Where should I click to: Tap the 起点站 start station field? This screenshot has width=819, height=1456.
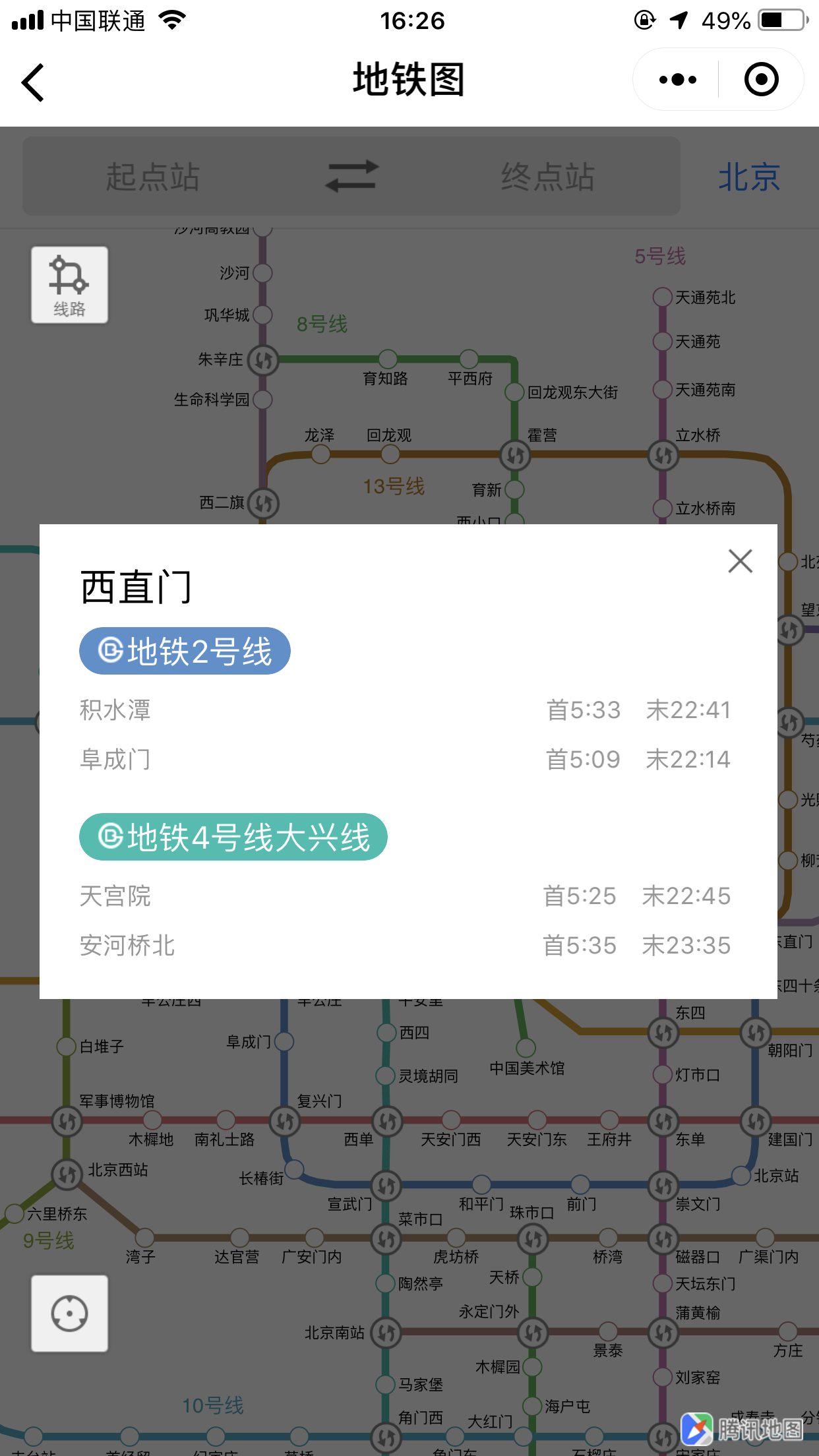pos(153,177)
